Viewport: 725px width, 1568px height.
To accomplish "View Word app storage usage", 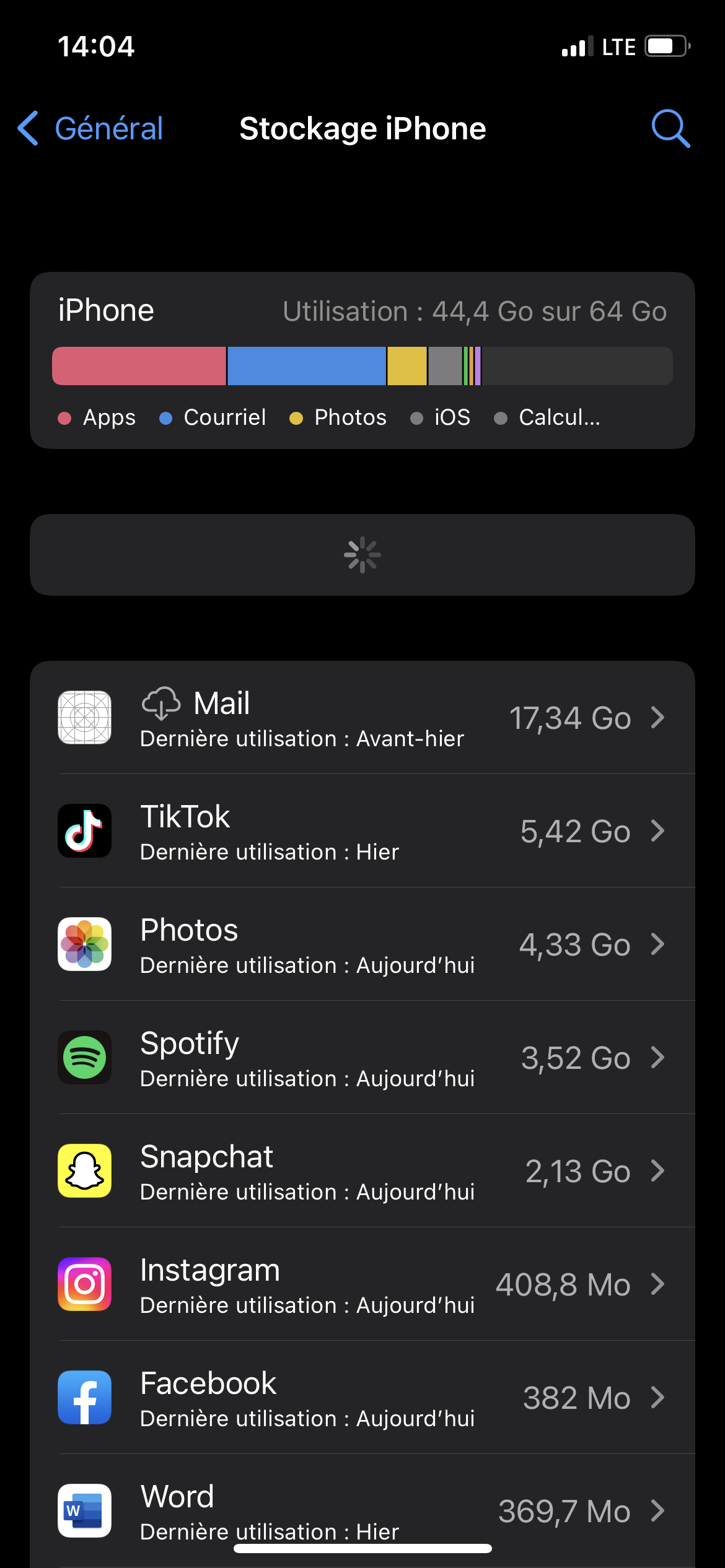I will pyautogui.click(x=362, y=1508).
